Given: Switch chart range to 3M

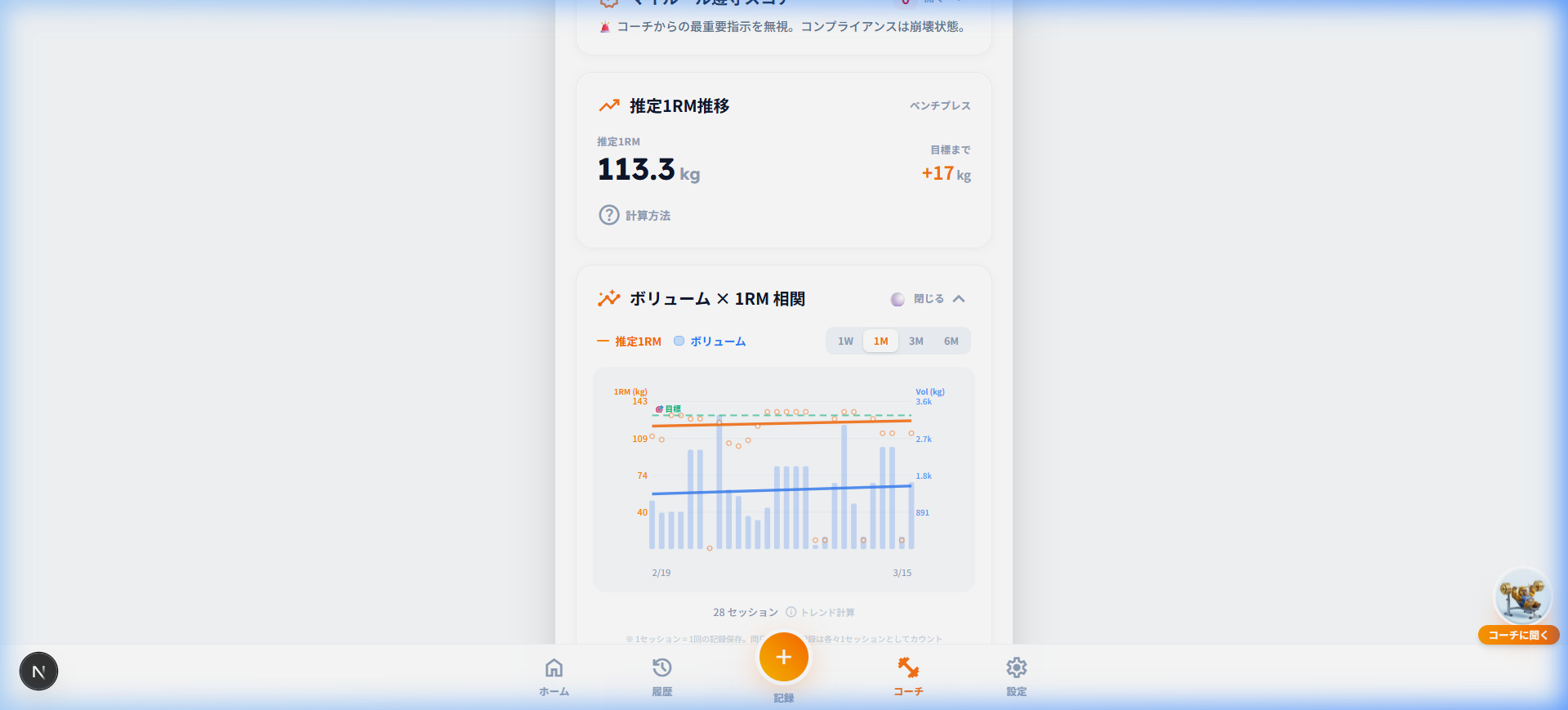Looking at the screenshot, I should 916,342.
